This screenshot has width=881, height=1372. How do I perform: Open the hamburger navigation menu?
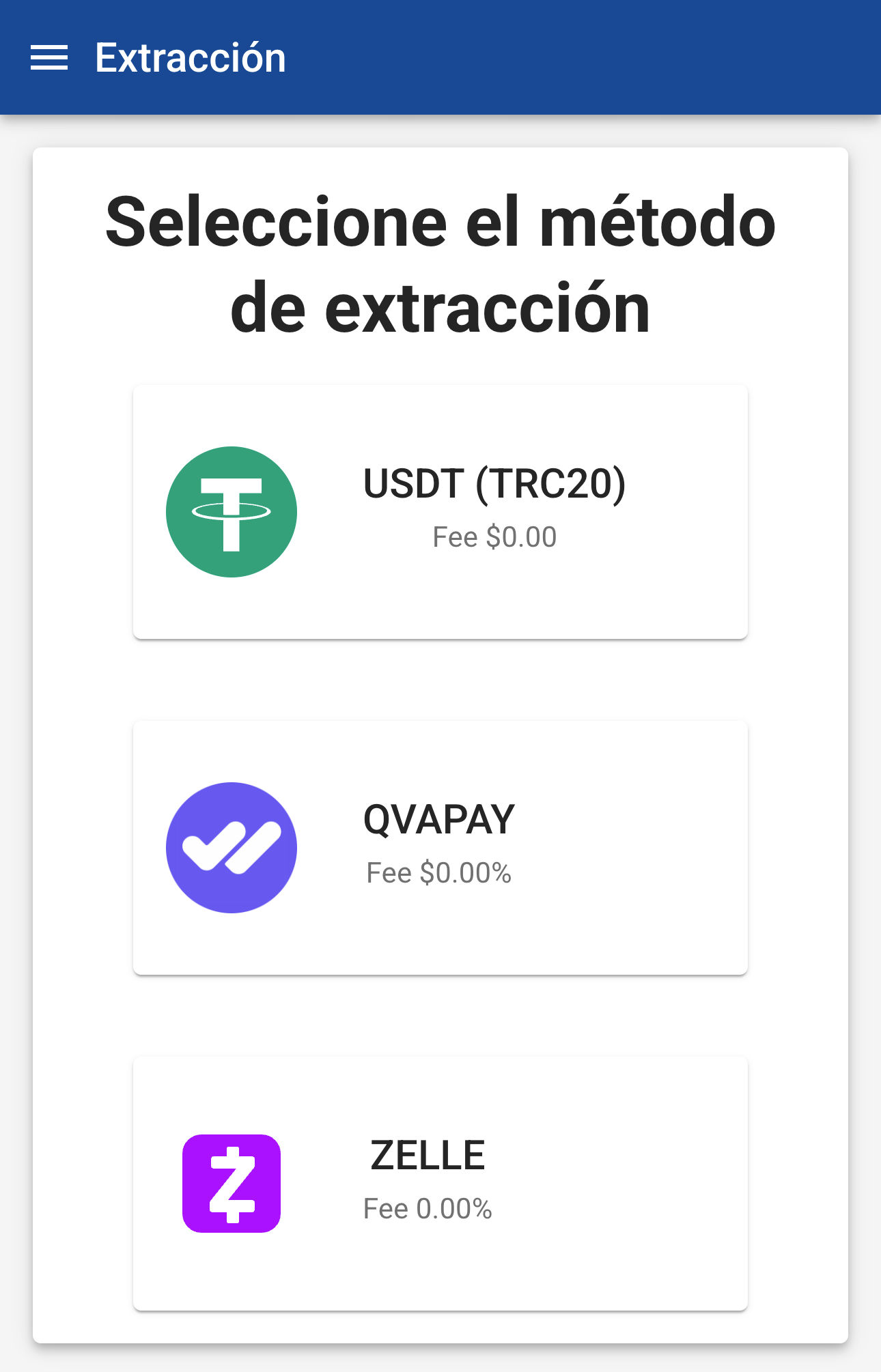(x=49, y=58)
